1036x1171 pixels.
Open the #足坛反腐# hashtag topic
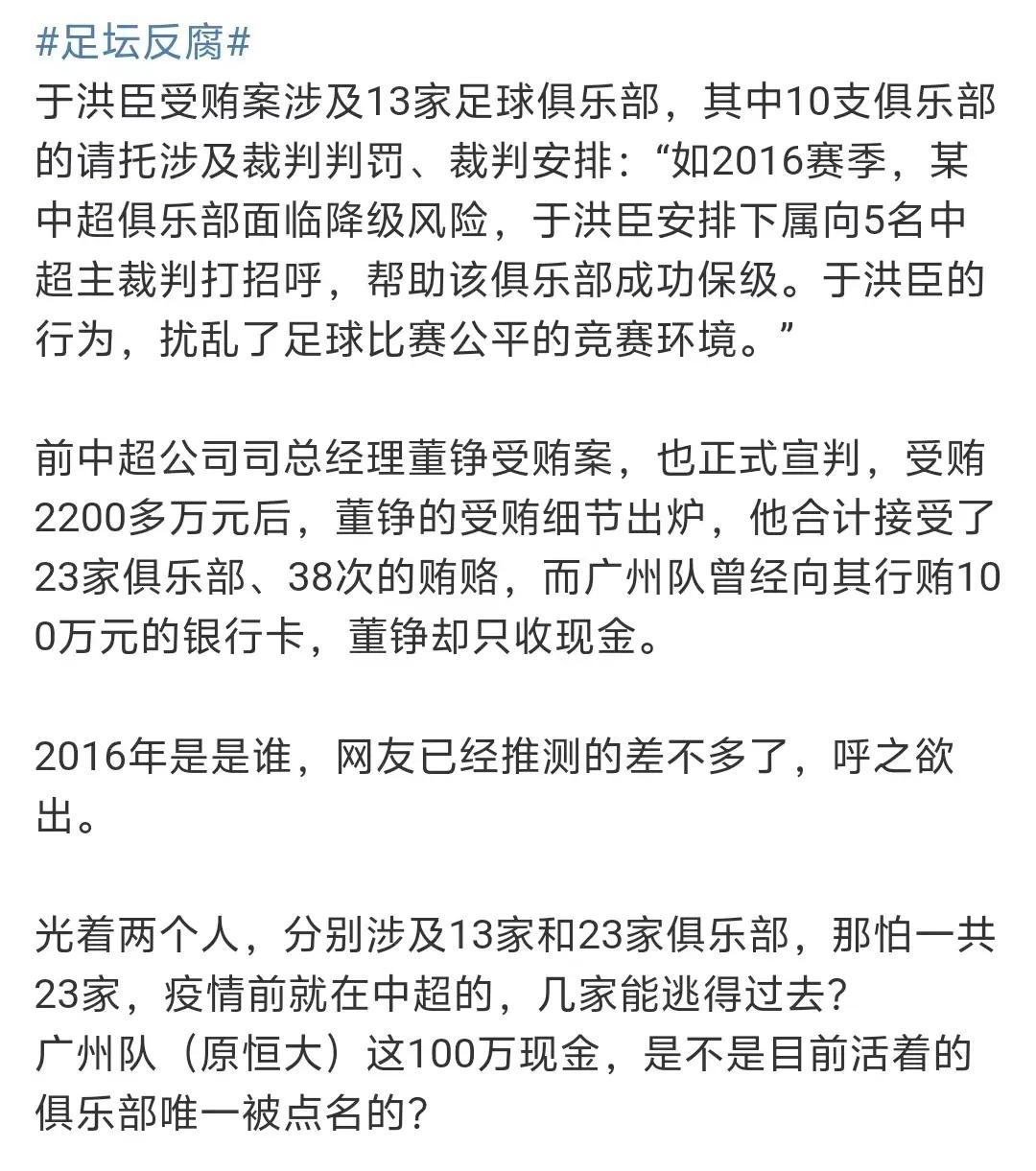click(143, 42)
